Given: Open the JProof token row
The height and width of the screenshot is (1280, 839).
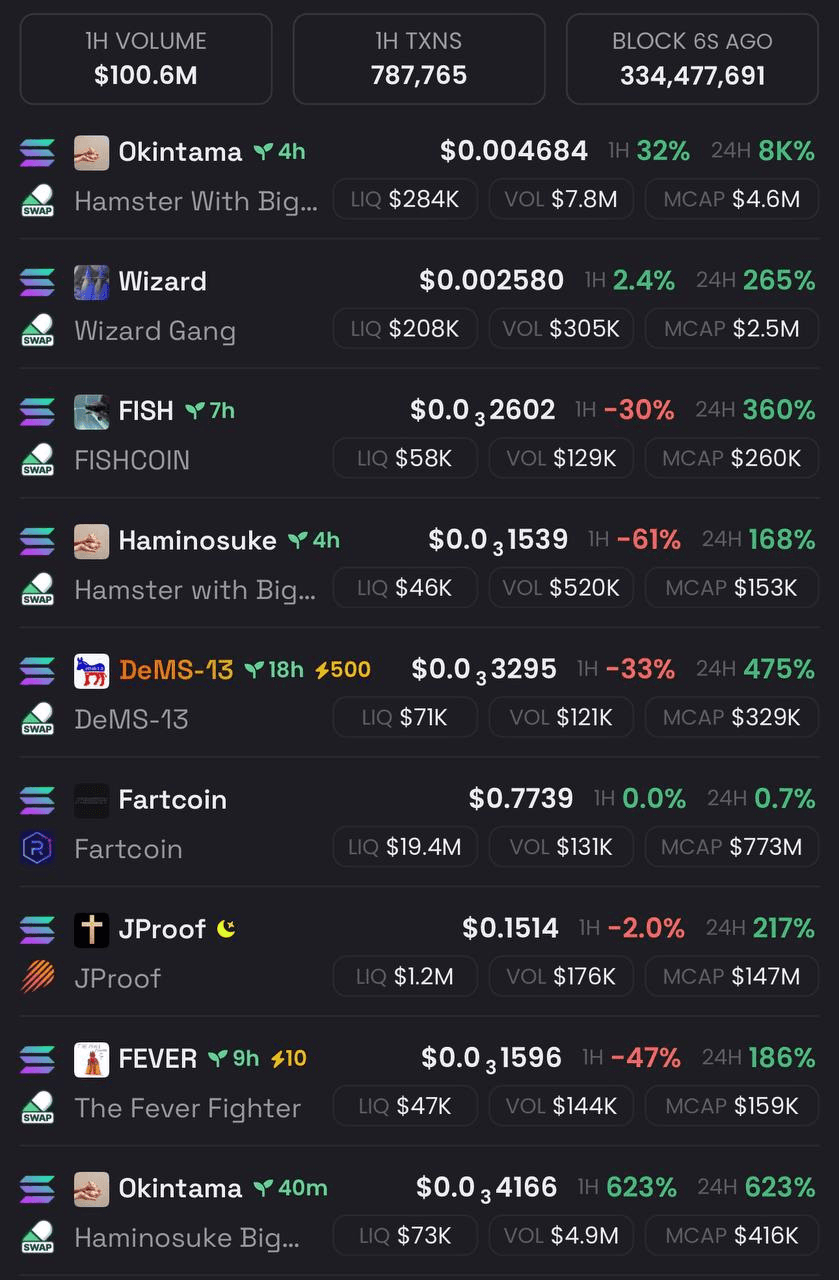Looking at the screenshot, I should [x=162, y=929].
